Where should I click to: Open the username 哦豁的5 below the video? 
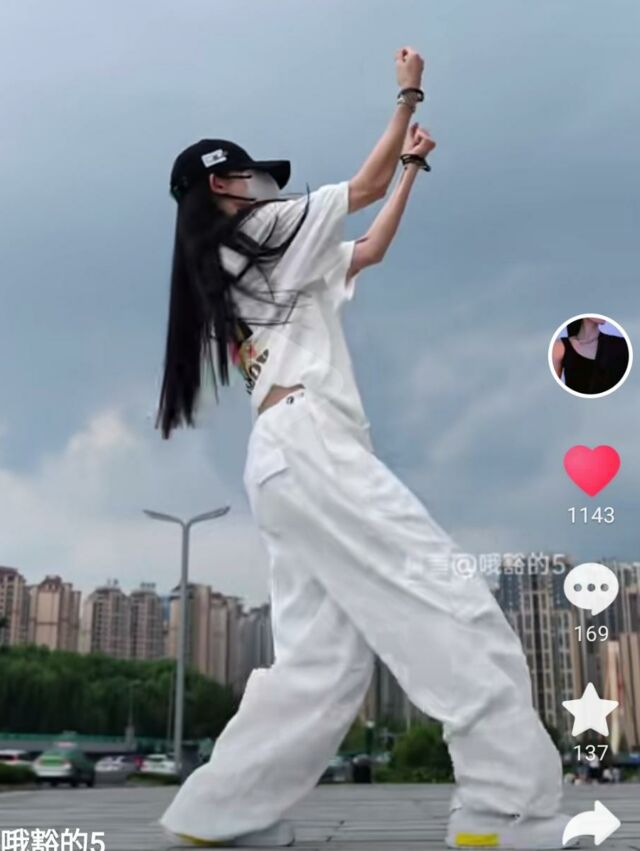point(53,839)
